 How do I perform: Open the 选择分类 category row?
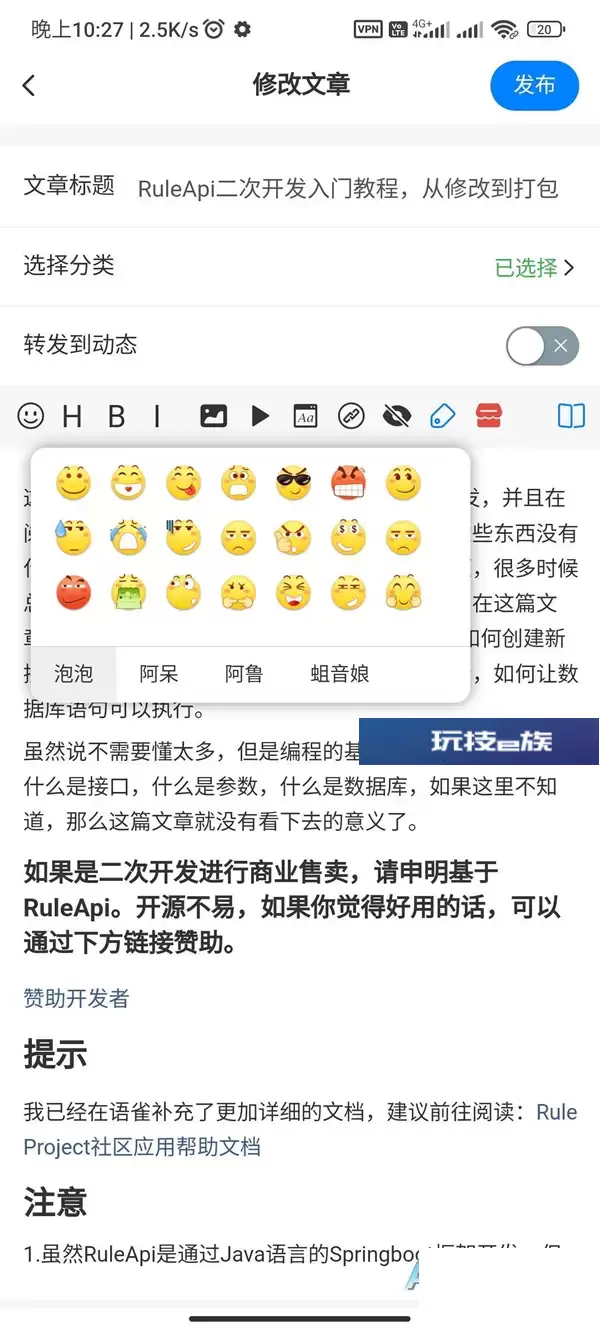(300, 267)
